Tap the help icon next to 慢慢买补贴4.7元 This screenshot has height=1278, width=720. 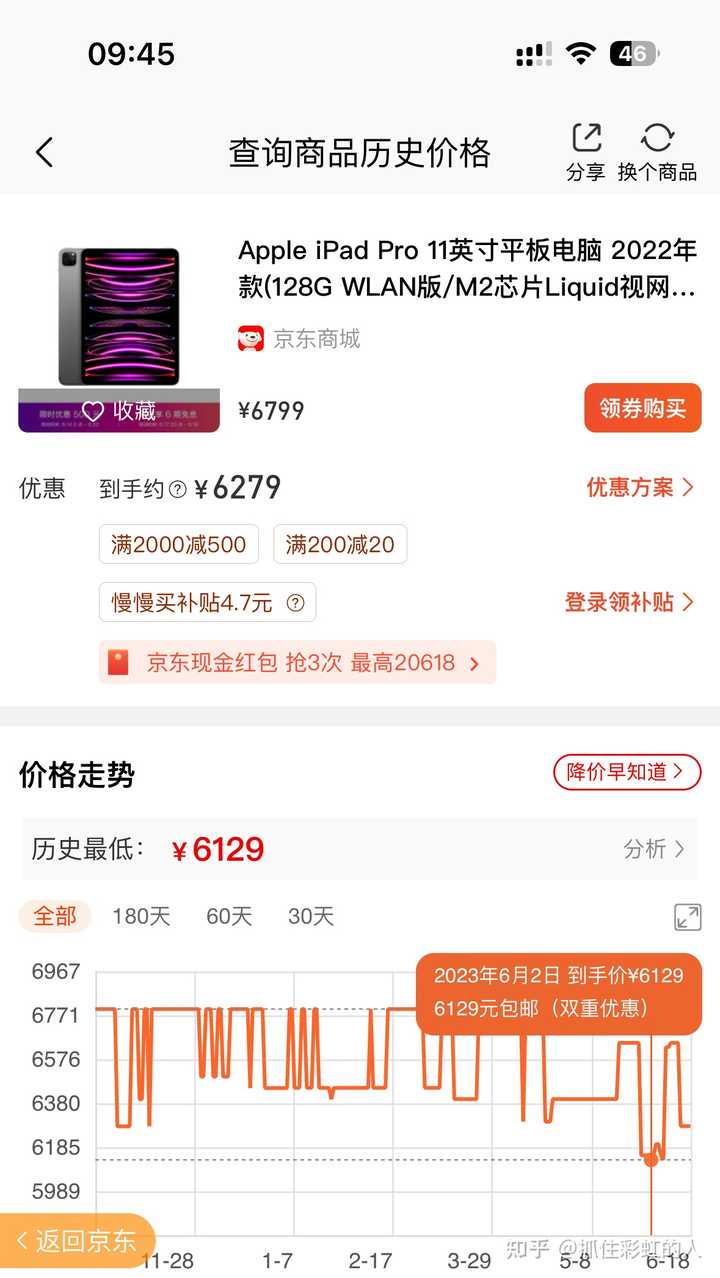click(x=294, y=602)
